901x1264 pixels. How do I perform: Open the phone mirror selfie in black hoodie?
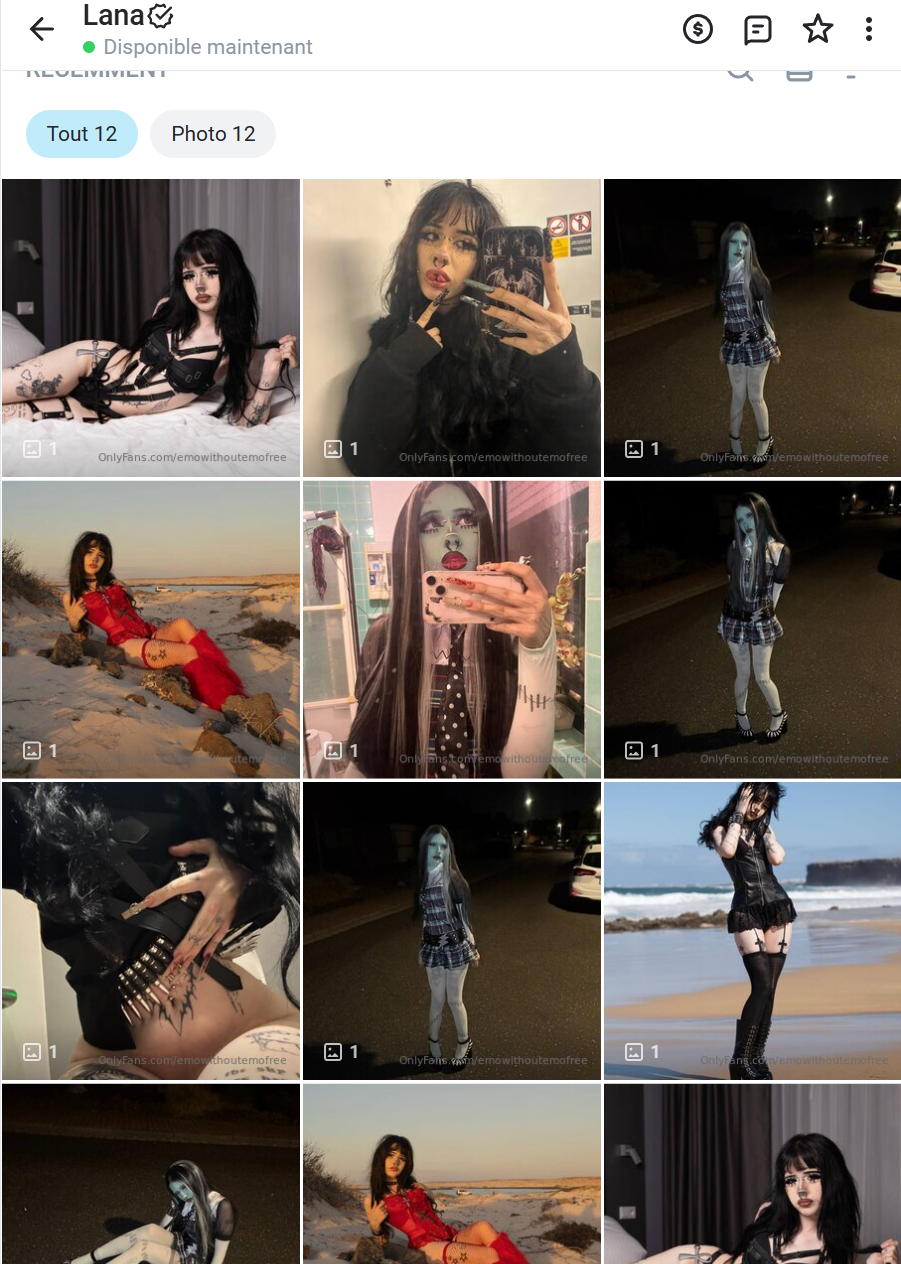click(452, 327)
